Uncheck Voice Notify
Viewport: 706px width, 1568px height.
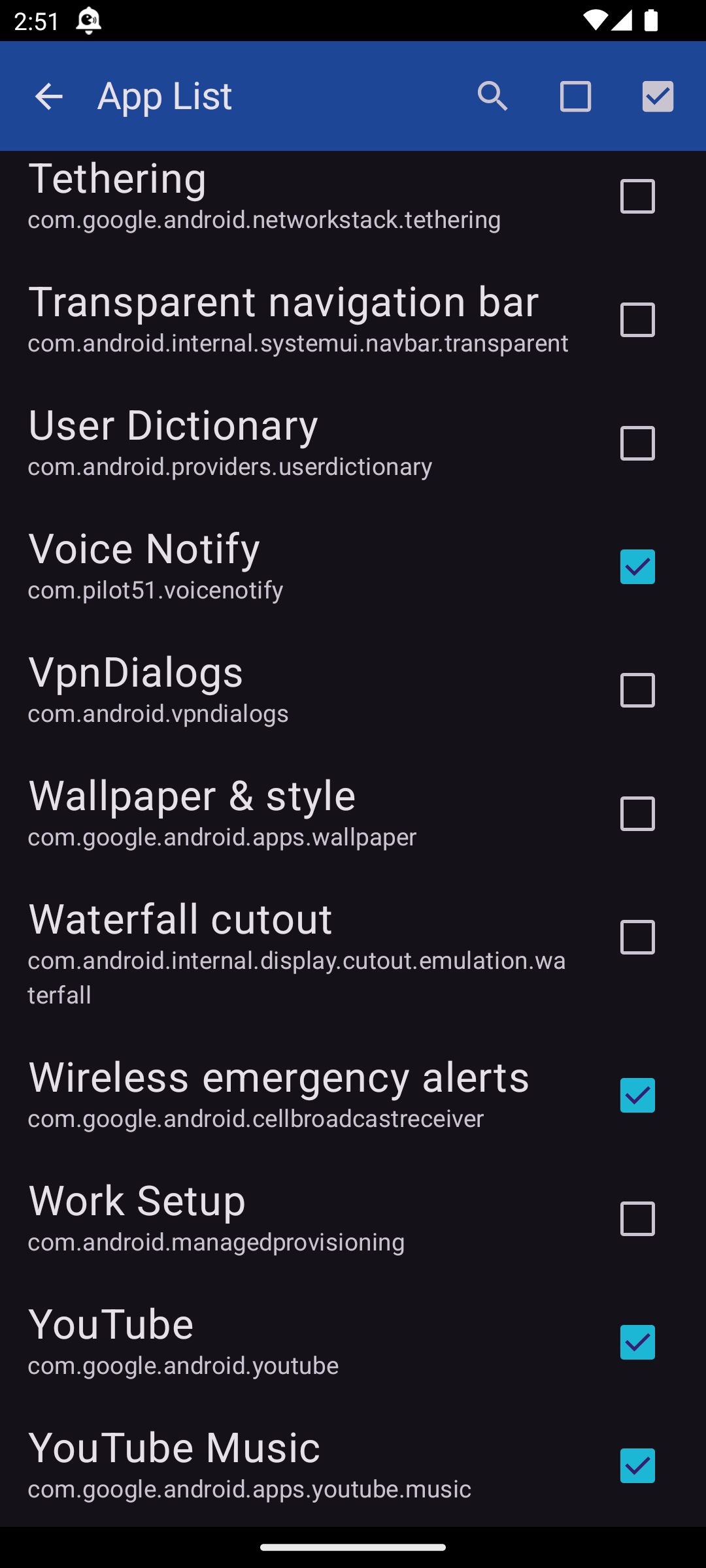point(637,566)
